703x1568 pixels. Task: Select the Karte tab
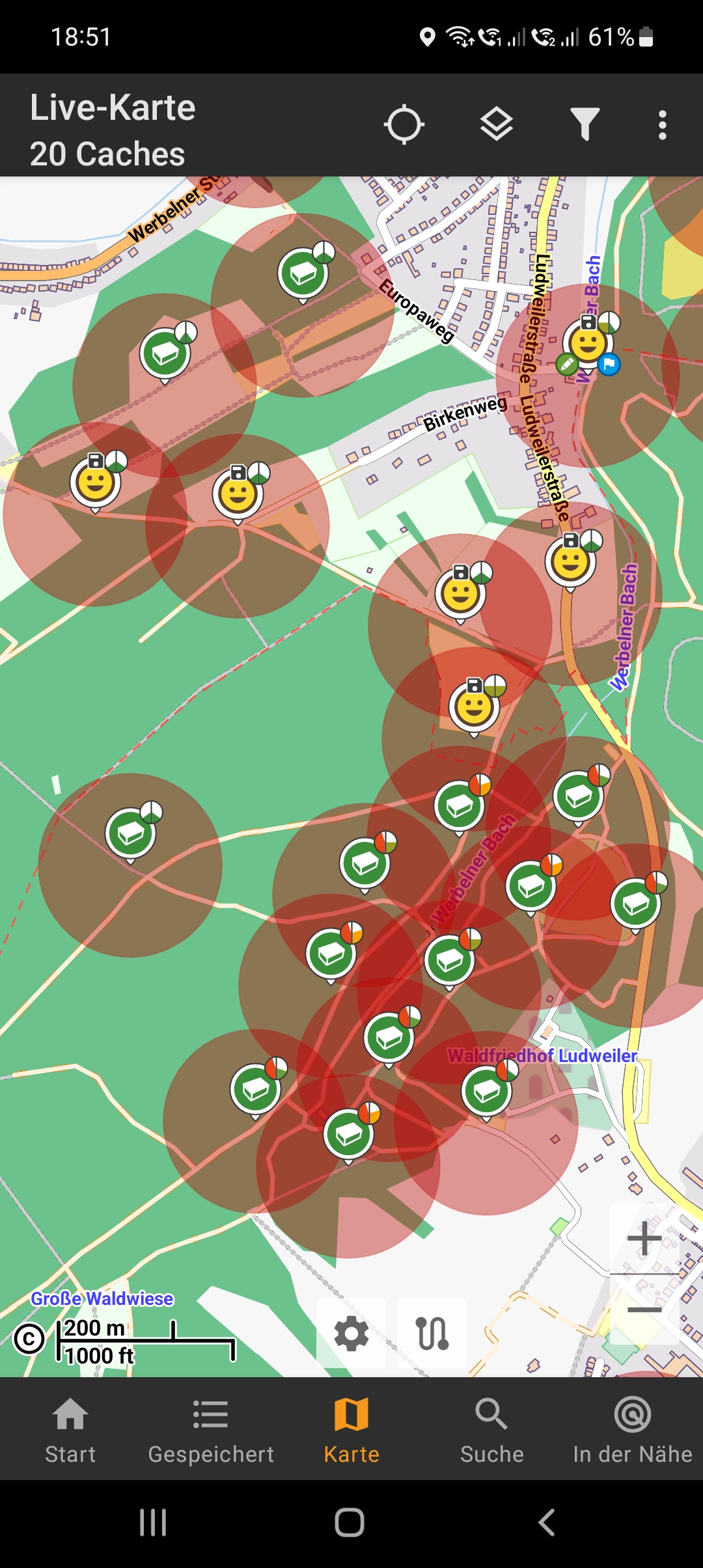tap(351, 1429)
